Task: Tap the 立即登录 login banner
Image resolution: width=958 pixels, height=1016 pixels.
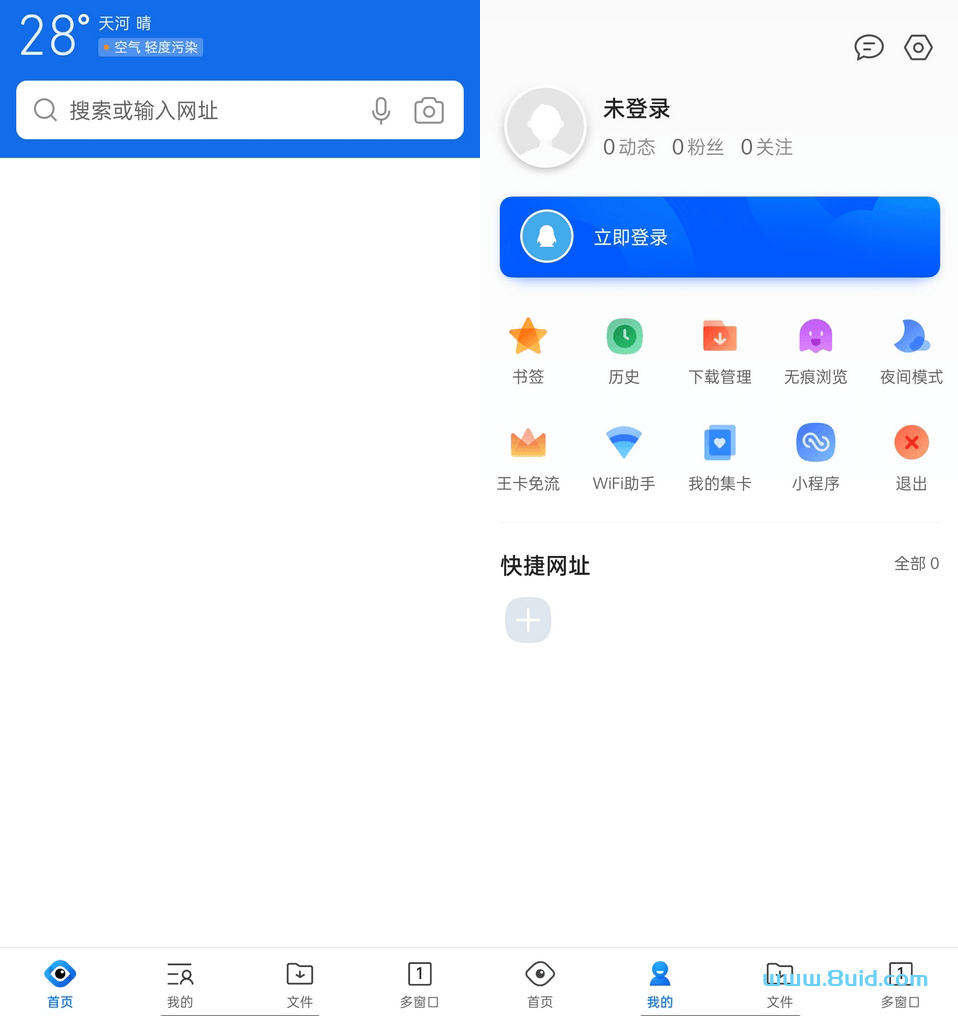Action: 719,237
